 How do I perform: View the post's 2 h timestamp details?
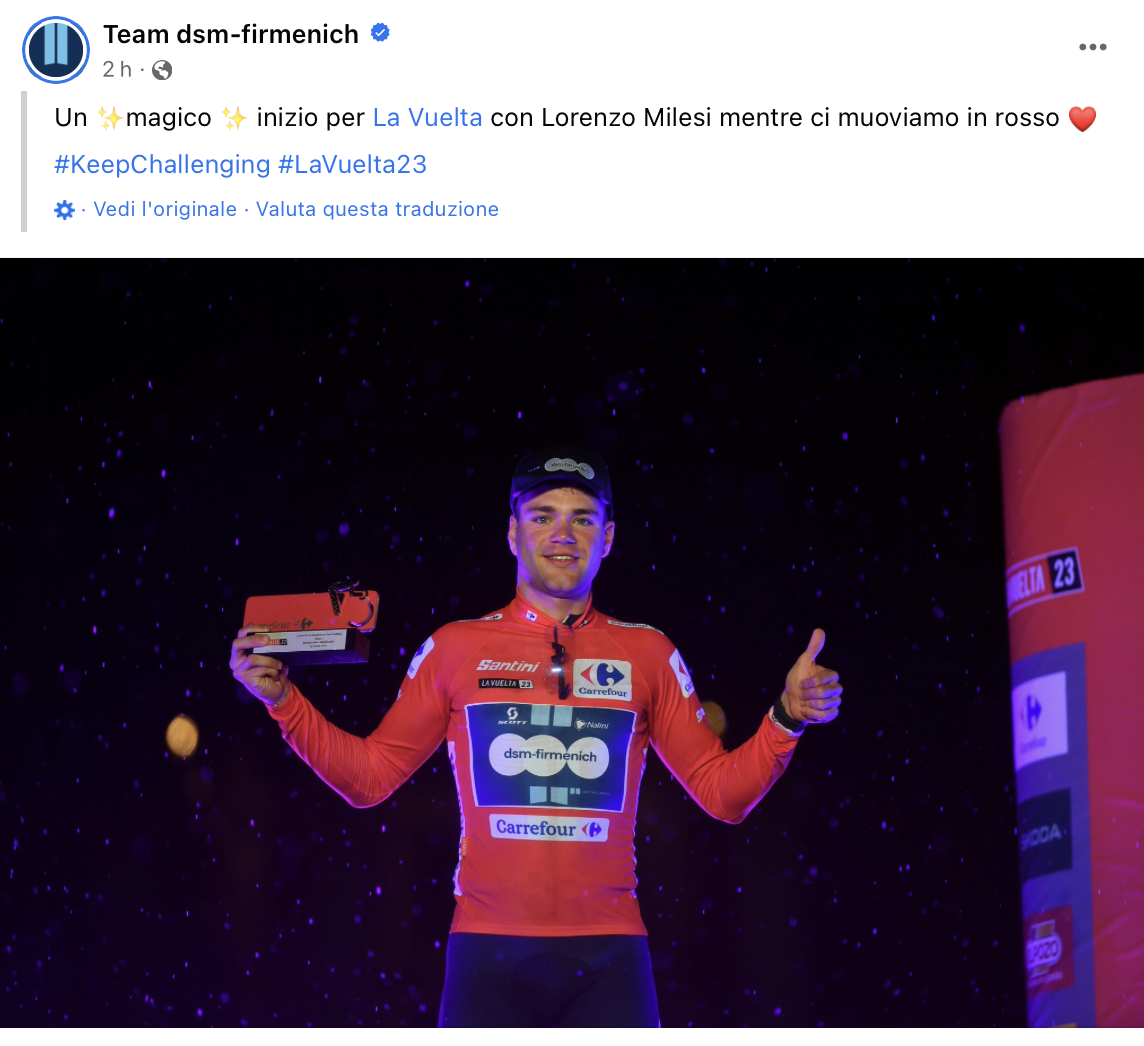click(x=117, y=69)
